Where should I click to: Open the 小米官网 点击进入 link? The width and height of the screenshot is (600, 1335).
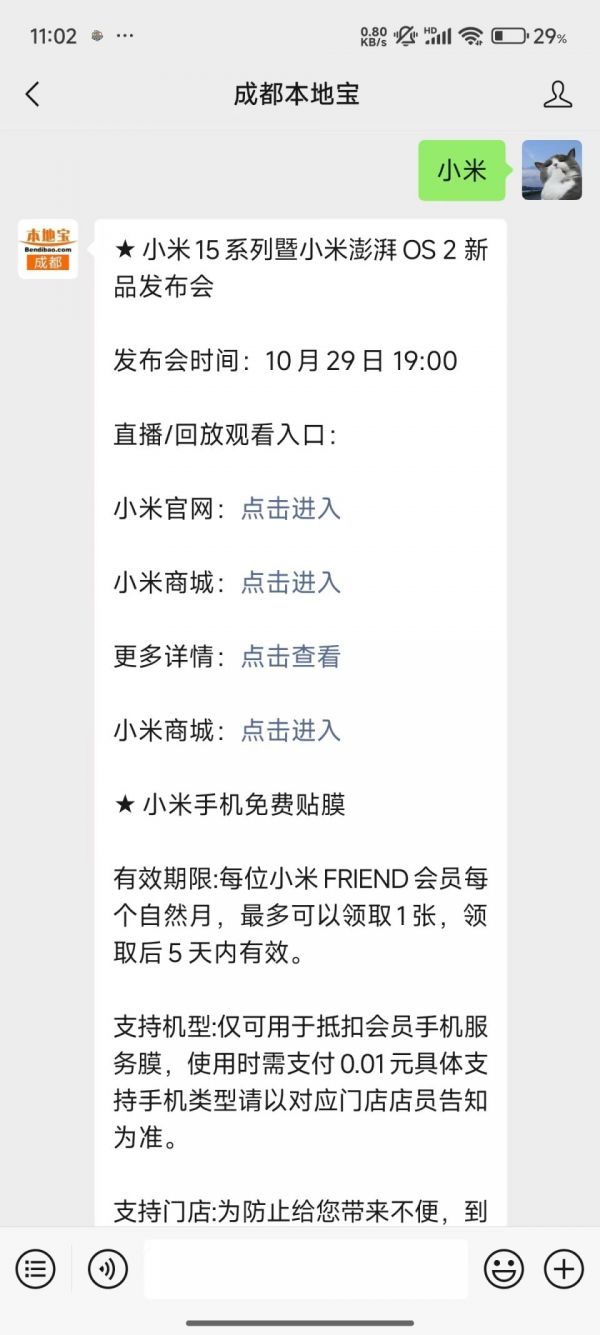(291, 508)
